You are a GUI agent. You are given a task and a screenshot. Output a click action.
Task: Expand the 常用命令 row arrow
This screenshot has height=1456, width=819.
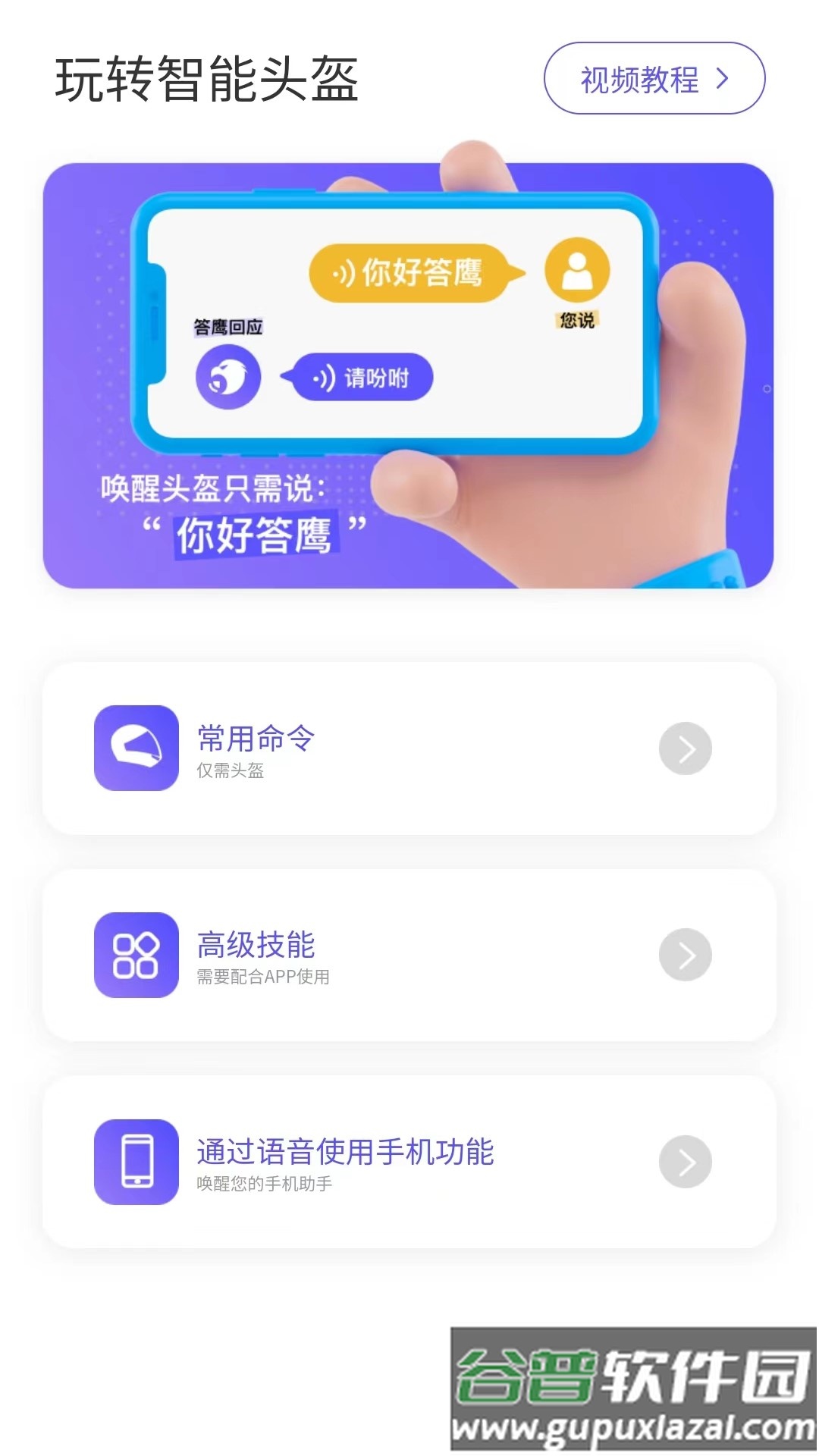pos(684,747)
